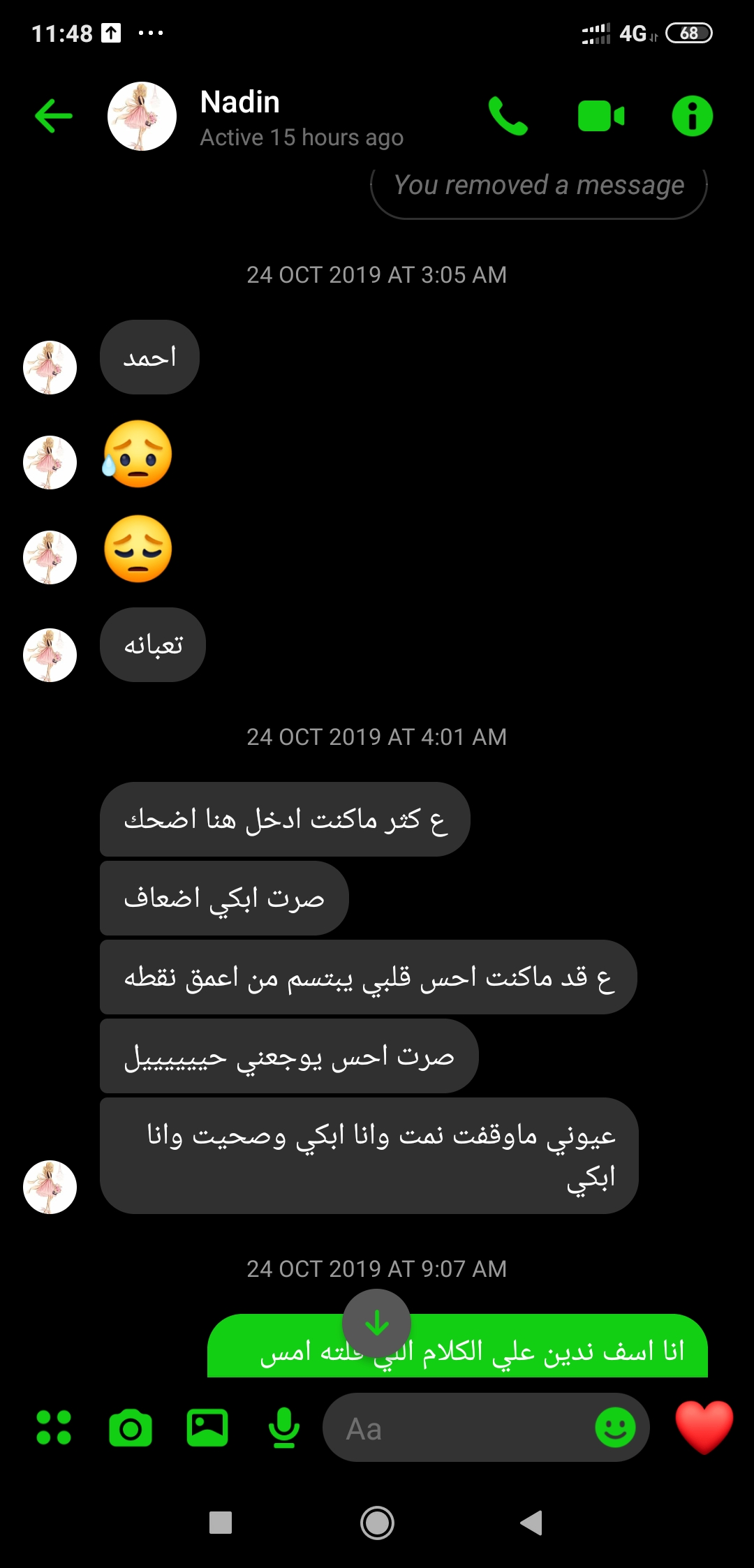The image size is (754, 1568).
Task: Open conversation info for Nadin
Action: click(692, 116)
